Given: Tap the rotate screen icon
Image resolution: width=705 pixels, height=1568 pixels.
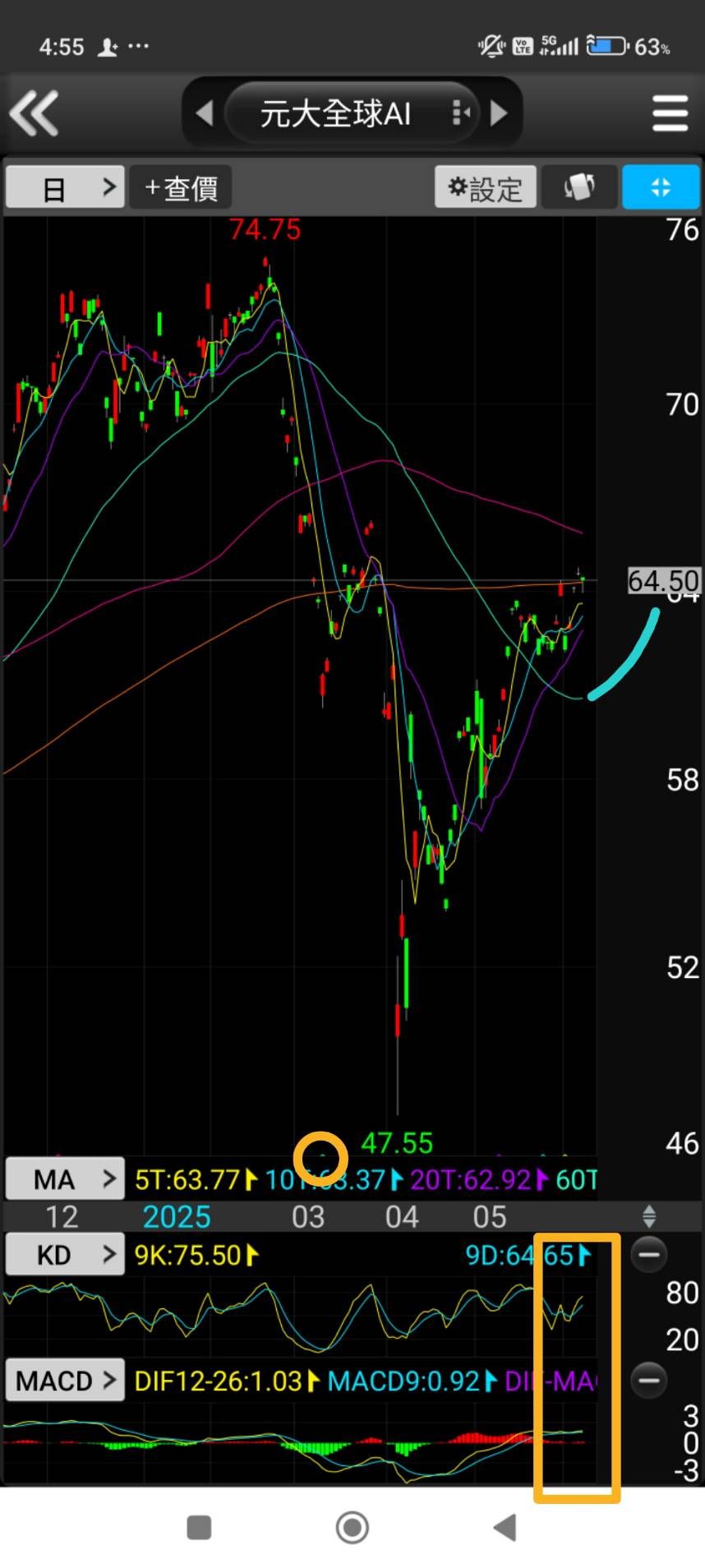Looking at the screenshot, I should 579,187.
